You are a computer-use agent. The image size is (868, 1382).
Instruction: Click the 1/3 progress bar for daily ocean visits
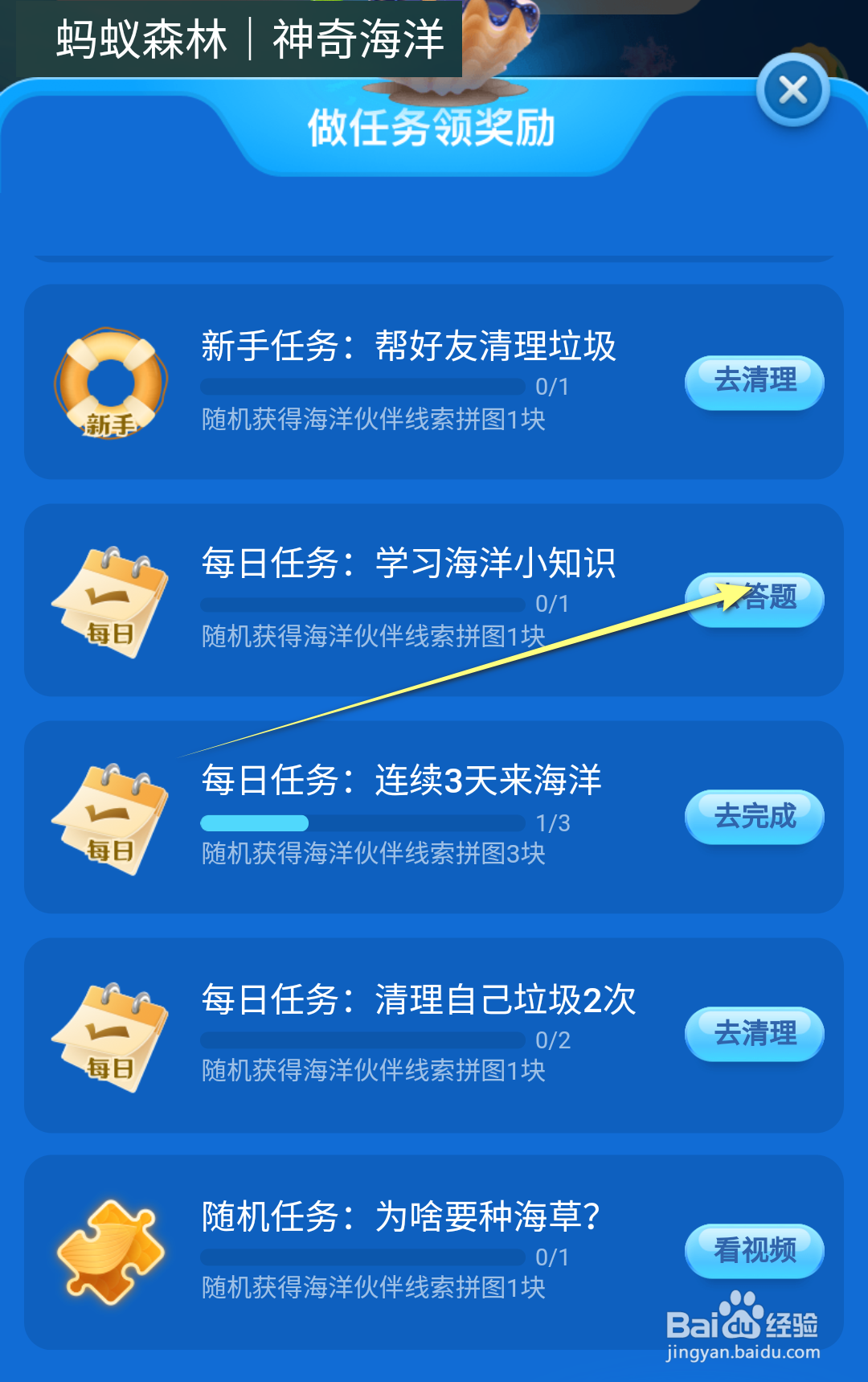362,822
